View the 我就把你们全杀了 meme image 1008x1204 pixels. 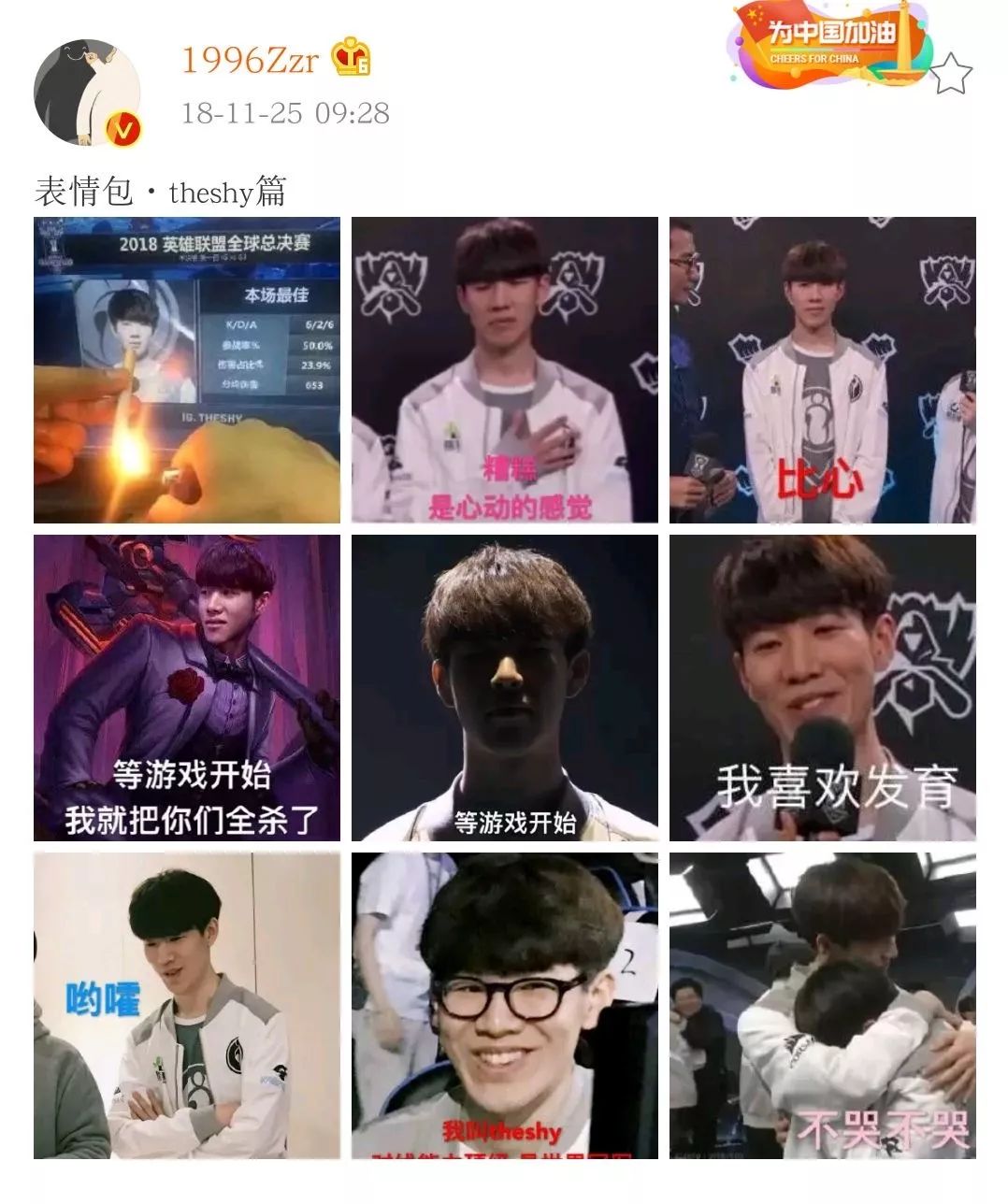[x=187, y=688]
